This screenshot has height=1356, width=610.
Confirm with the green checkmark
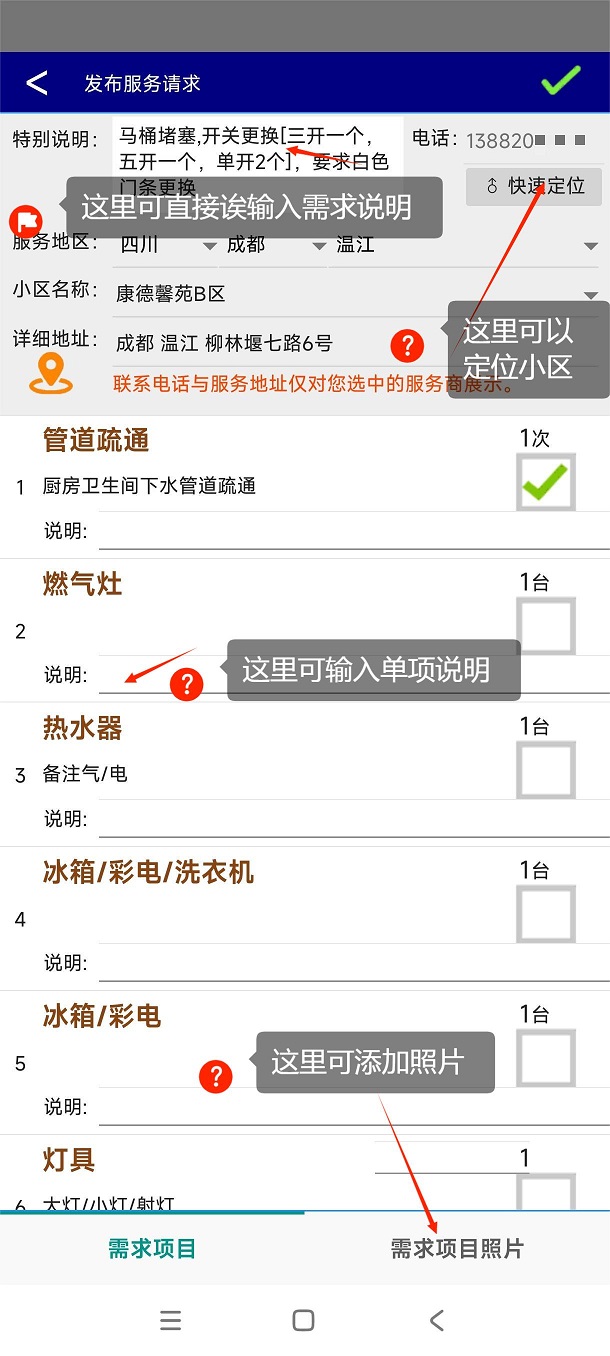(x=560, y=82)
